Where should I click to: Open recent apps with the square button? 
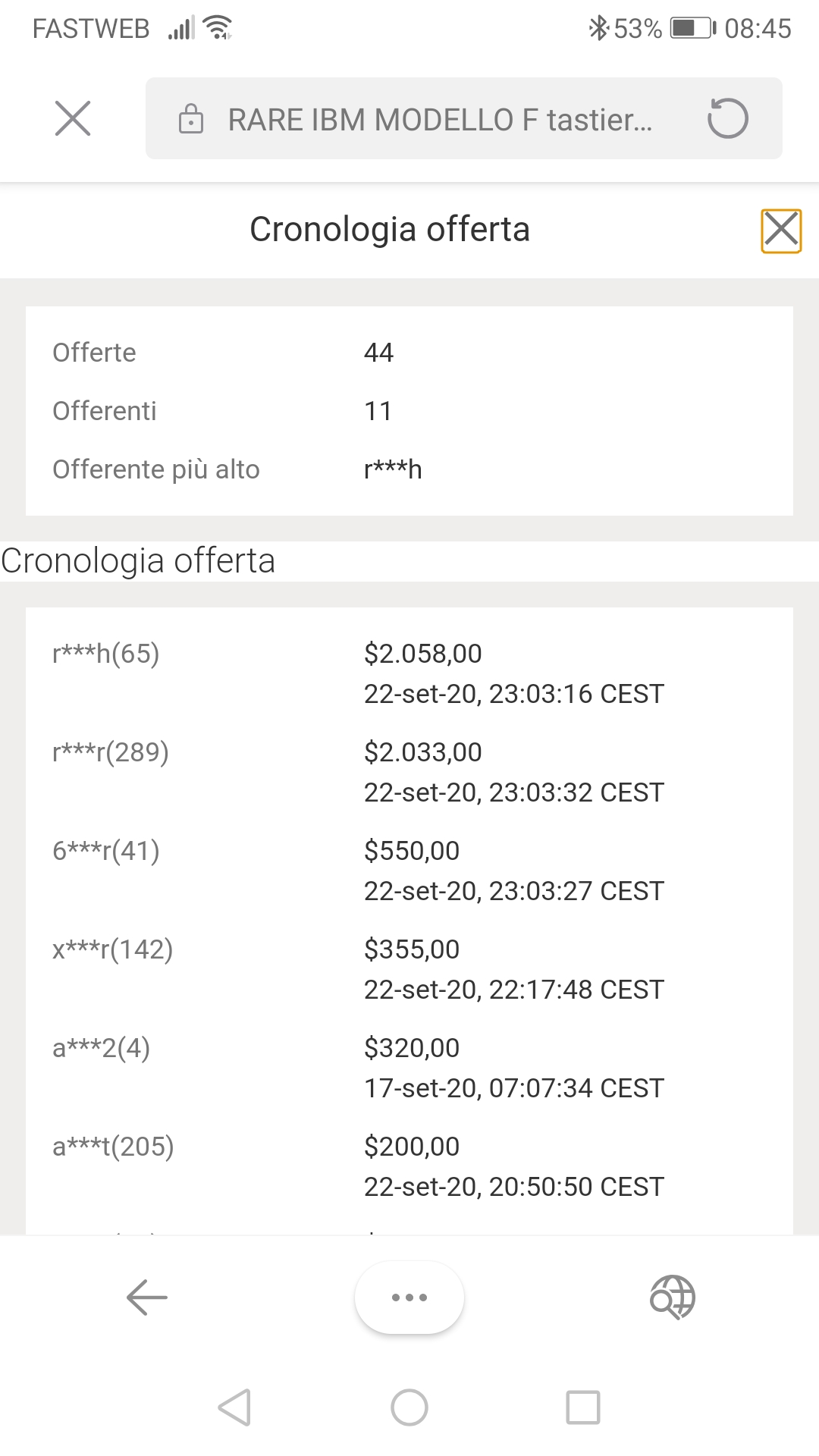coord(584,1408)
